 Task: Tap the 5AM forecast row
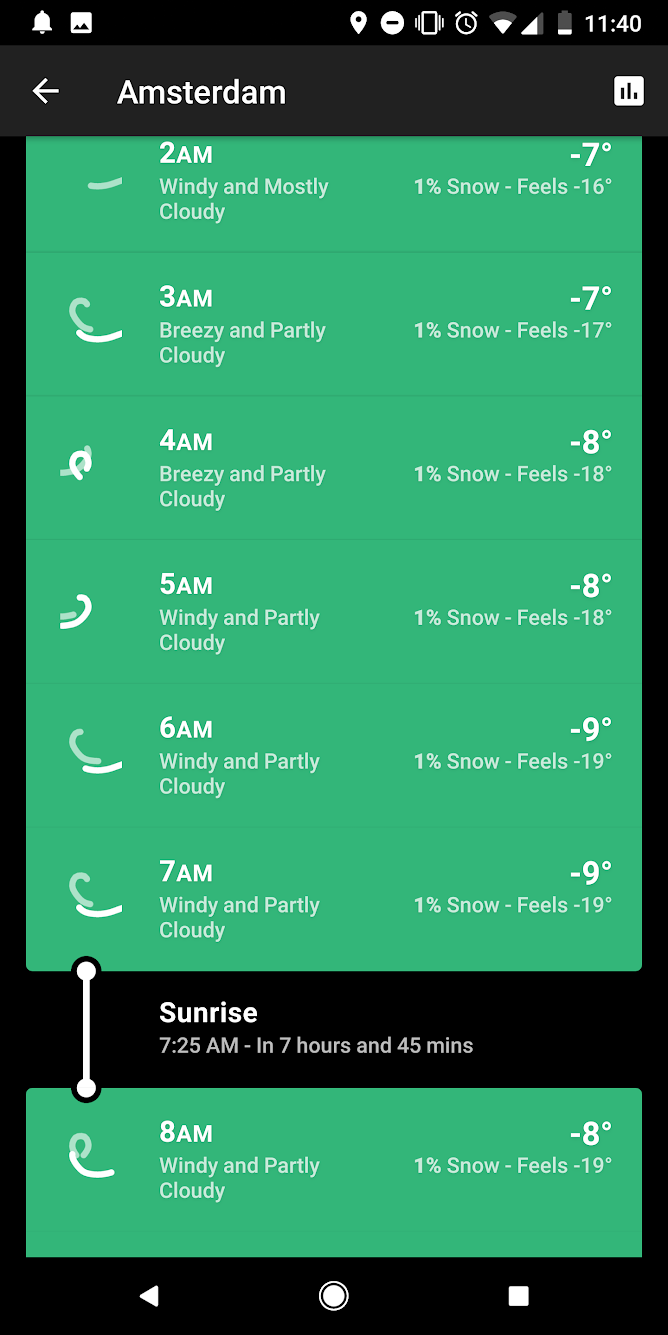[x=333, y=612]
